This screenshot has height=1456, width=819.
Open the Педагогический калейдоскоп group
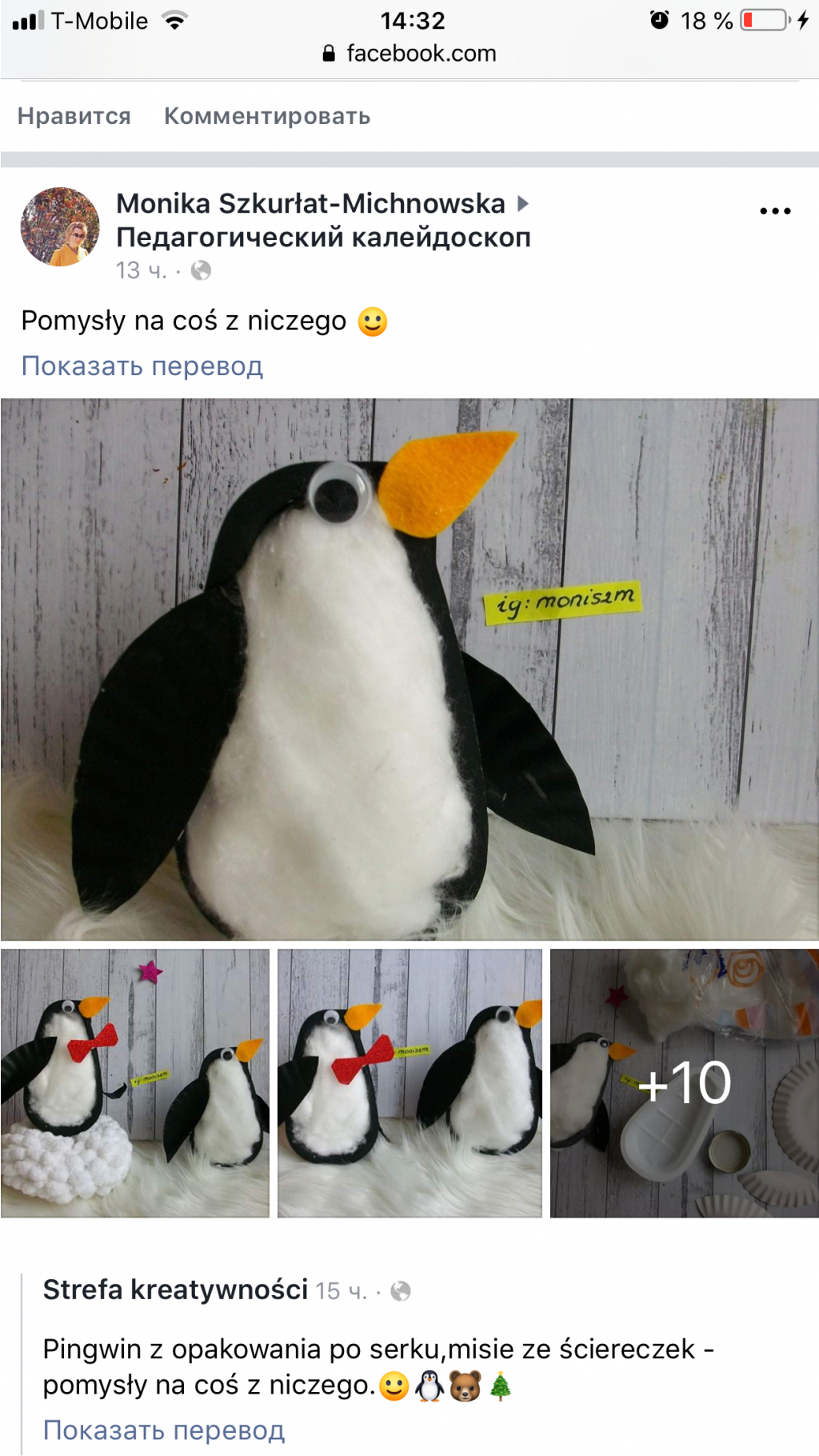[x=323, y=238]
